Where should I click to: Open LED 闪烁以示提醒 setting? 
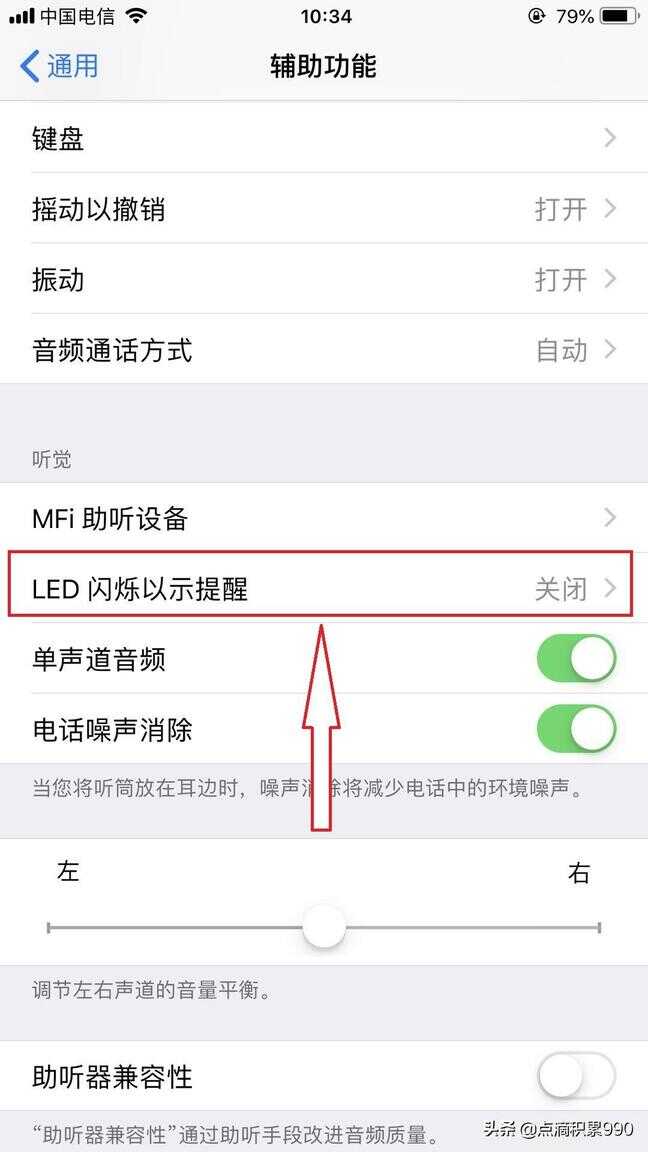324,588
